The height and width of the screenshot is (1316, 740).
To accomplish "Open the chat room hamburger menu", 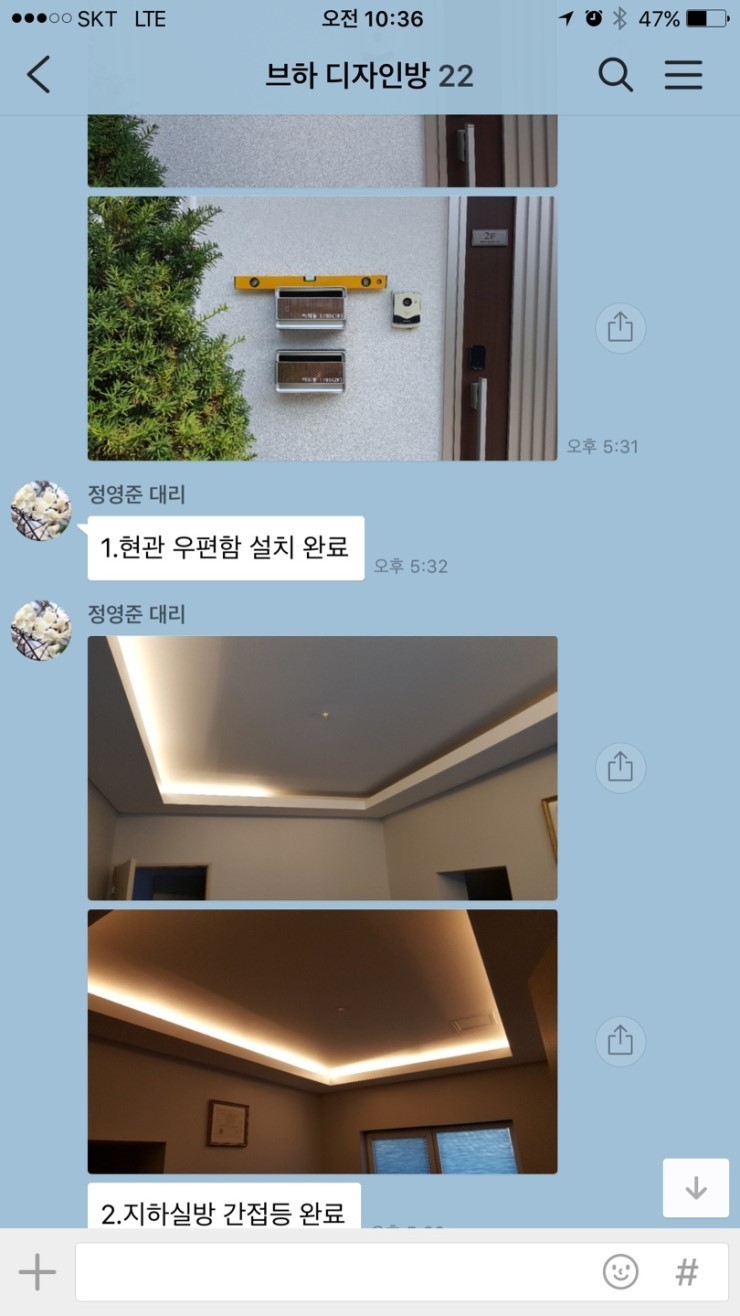I will pyautogui.click(x=684, y=75).
